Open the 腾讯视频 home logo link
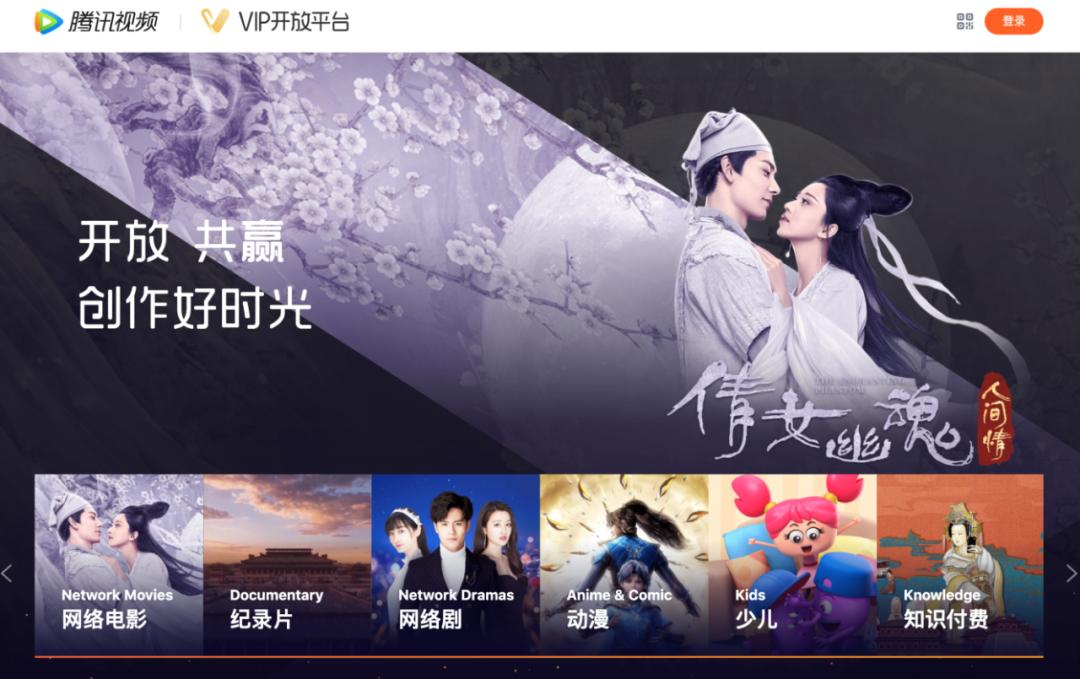This screenshot has width=1080, height=679. coord(96,21)
